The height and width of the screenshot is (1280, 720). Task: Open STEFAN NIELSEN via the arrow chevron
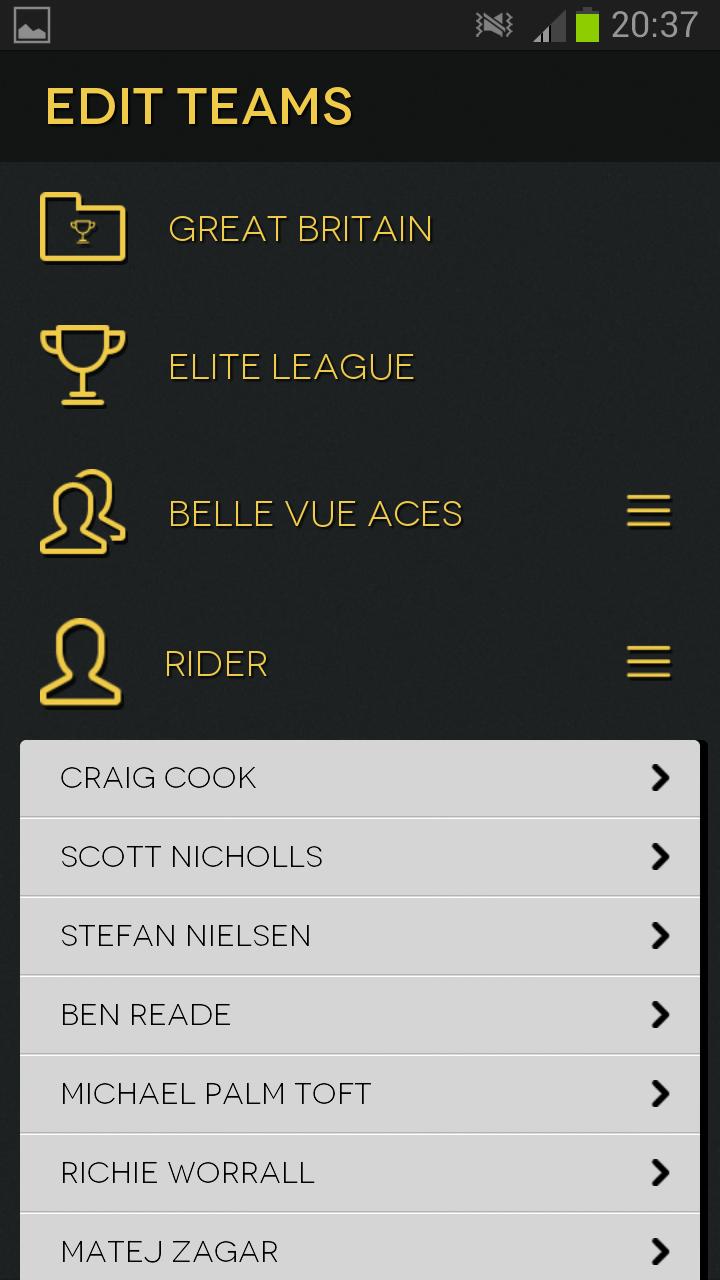pyautogui.click(x=660, y=936)
